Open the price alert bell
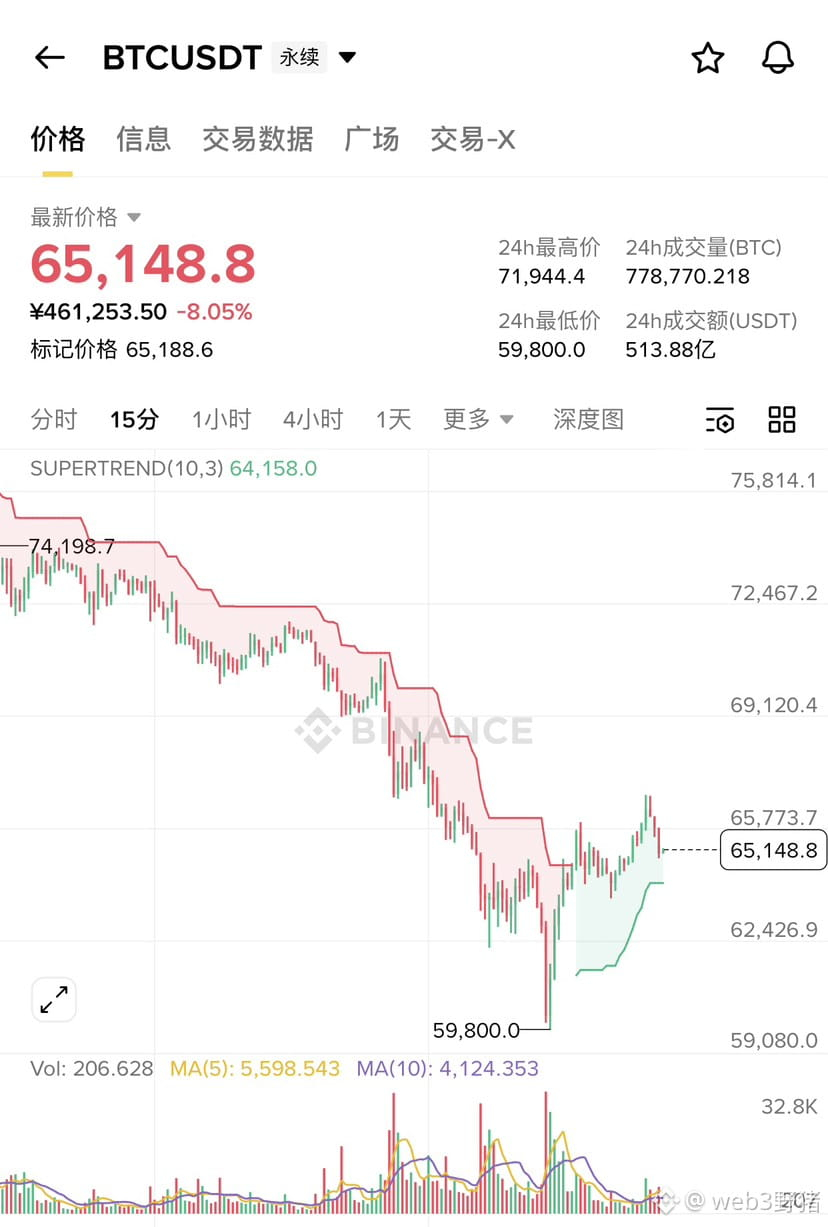 click(x=777, y=58)
